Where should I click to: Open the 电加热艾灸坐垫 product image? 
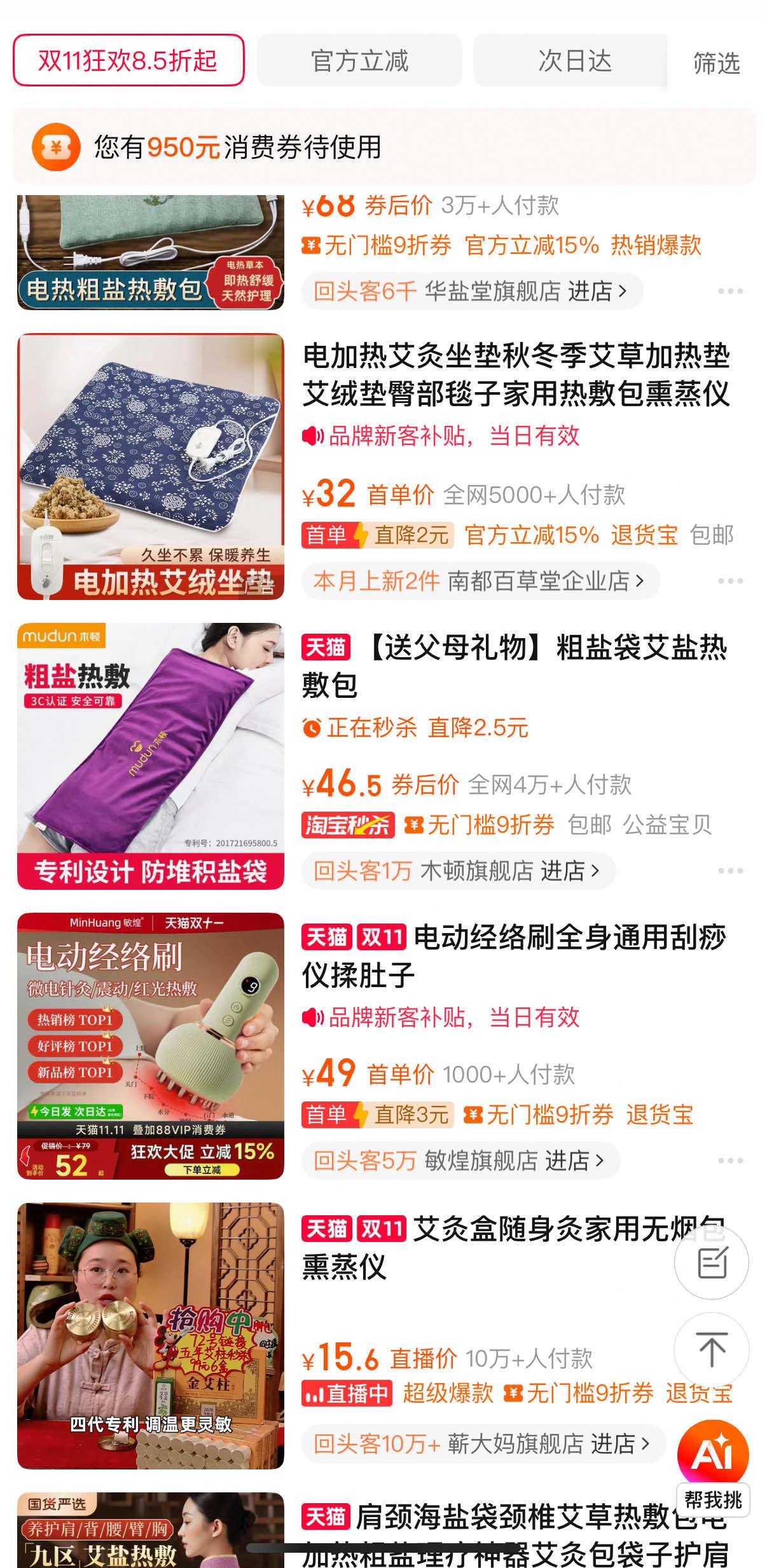point(151,467)
